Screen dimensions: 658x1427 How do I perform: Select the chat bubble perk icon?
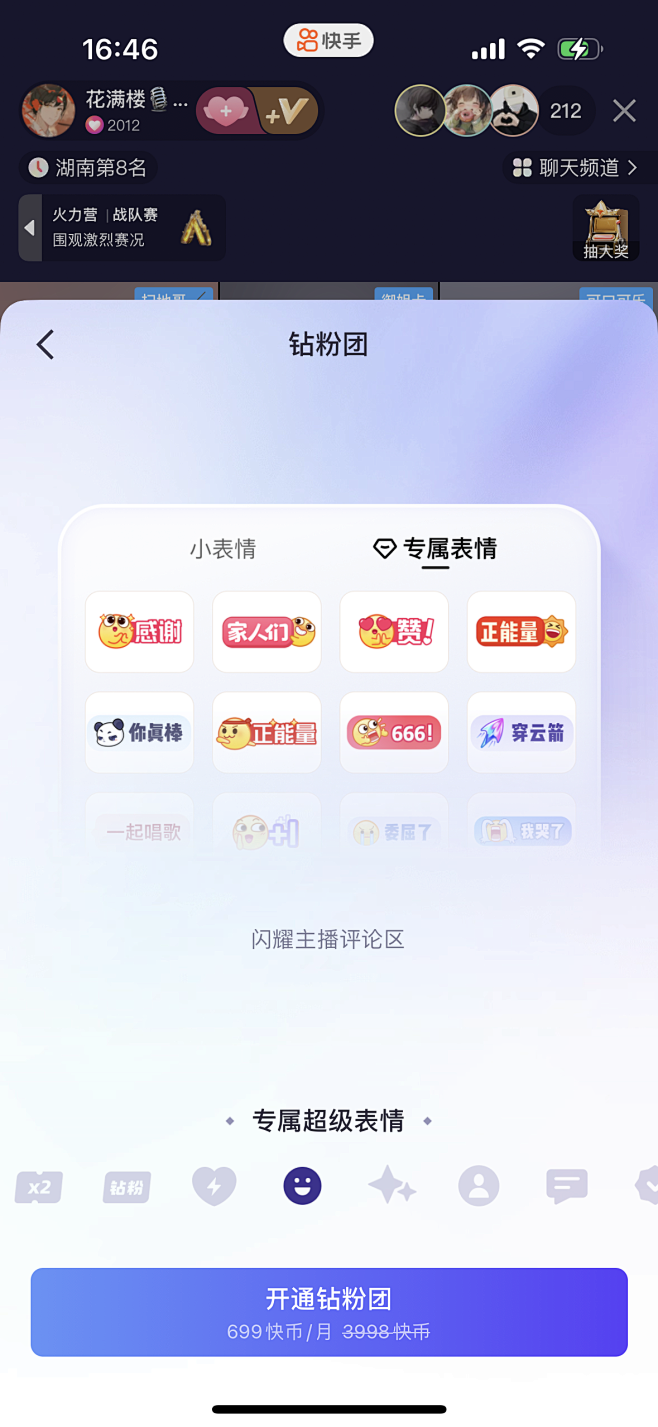pyautogui.click(x=567, y=1187)
